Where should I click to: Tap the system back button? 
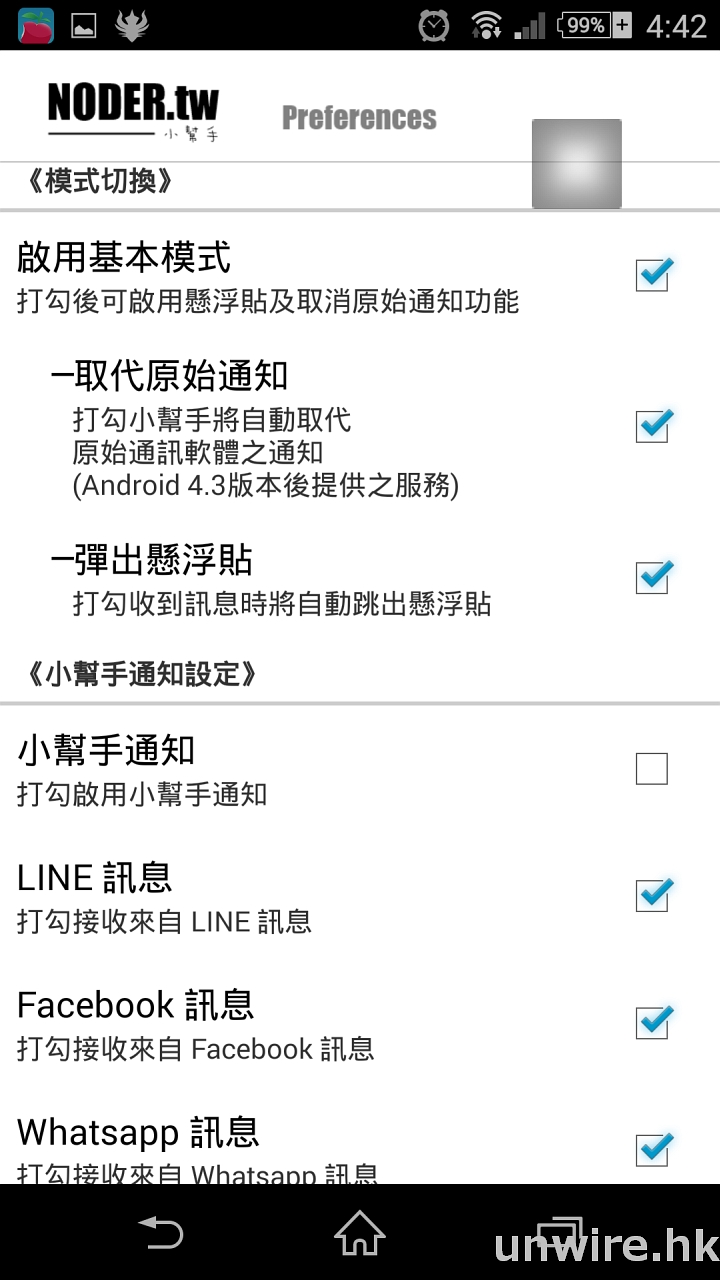(161, 1233)
